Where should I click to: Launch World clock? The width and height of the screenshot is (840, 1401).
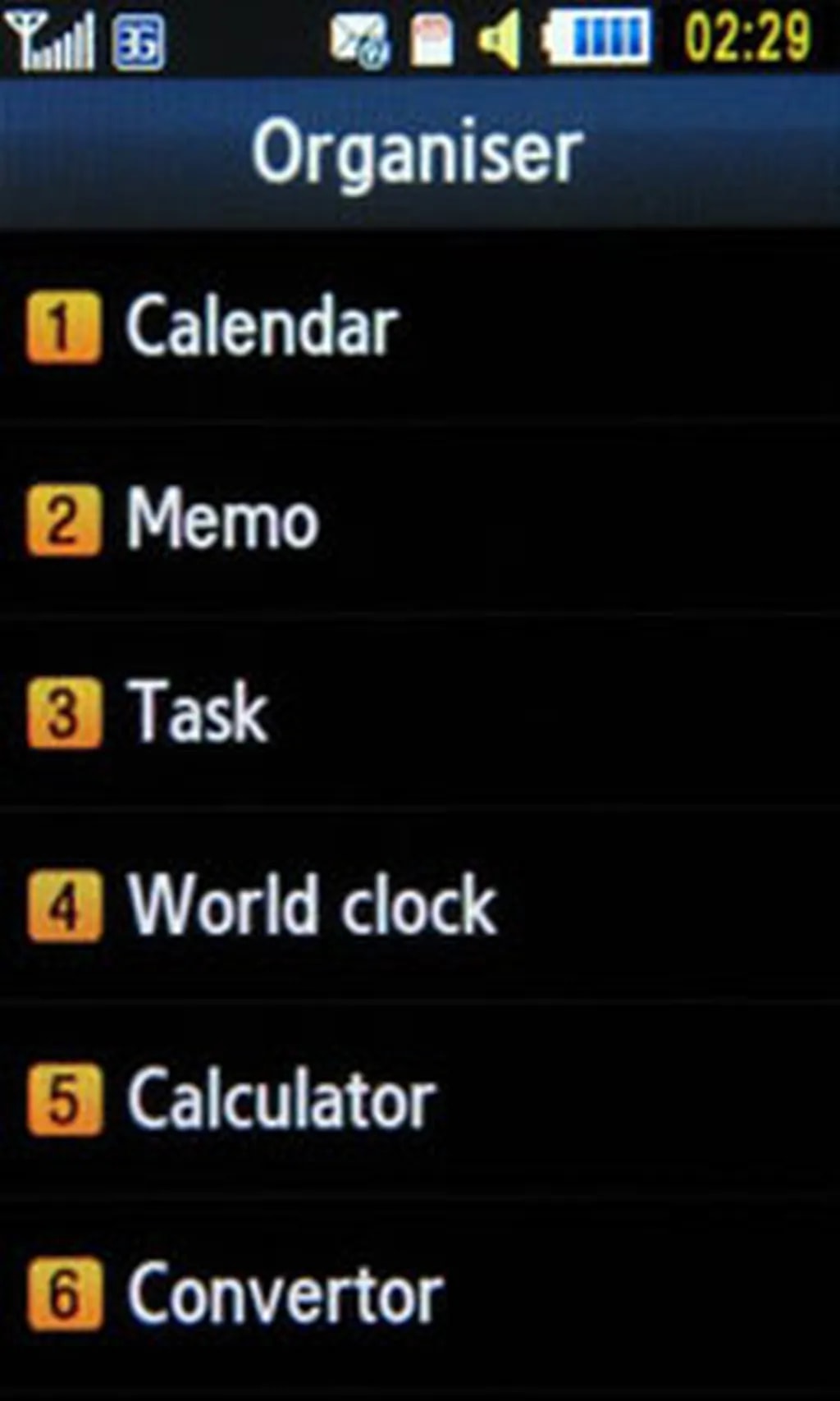(312, 906)
